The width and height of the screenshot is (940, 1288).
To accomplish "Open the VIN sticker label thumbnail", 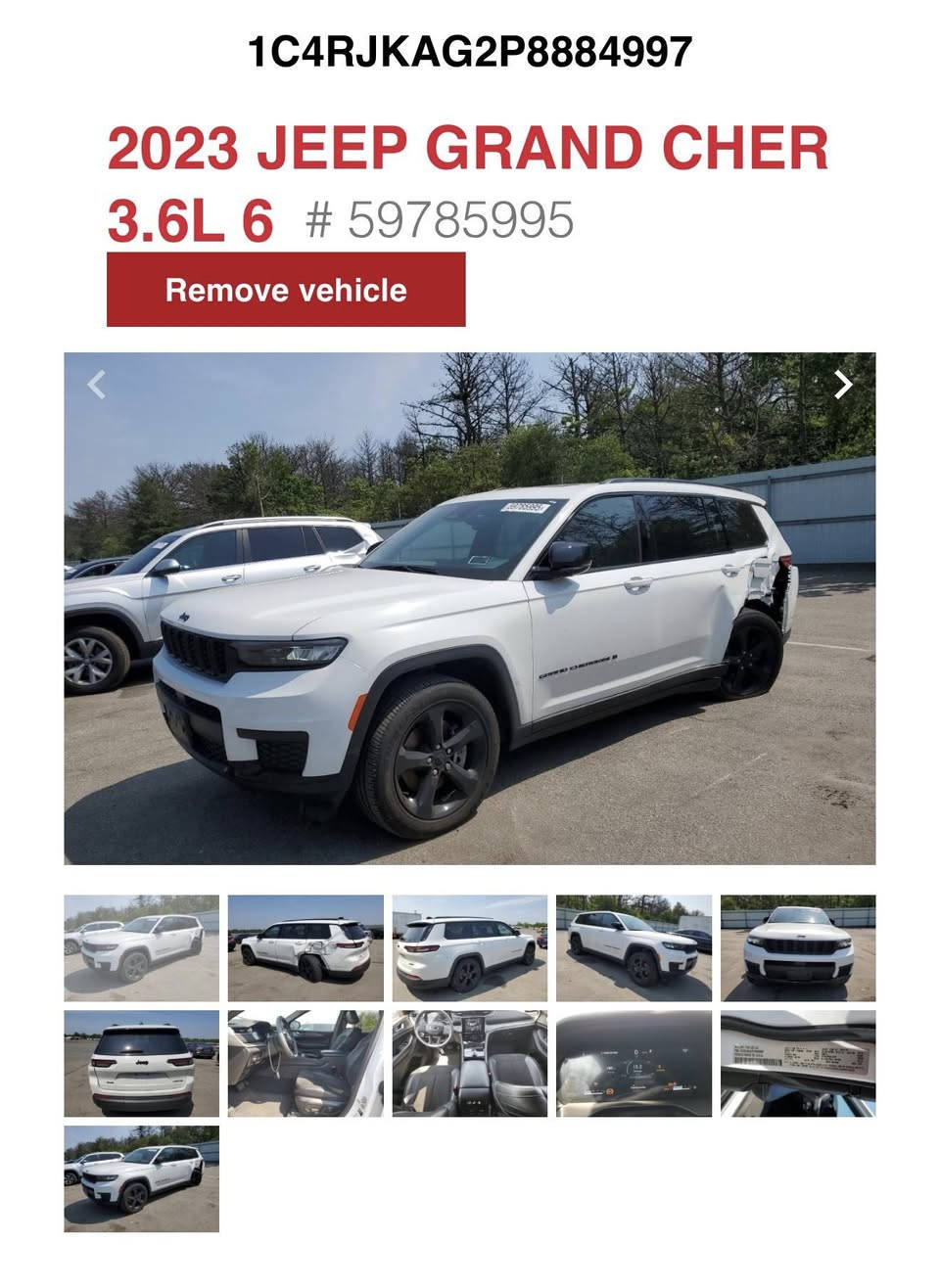I will (797, 1063).
